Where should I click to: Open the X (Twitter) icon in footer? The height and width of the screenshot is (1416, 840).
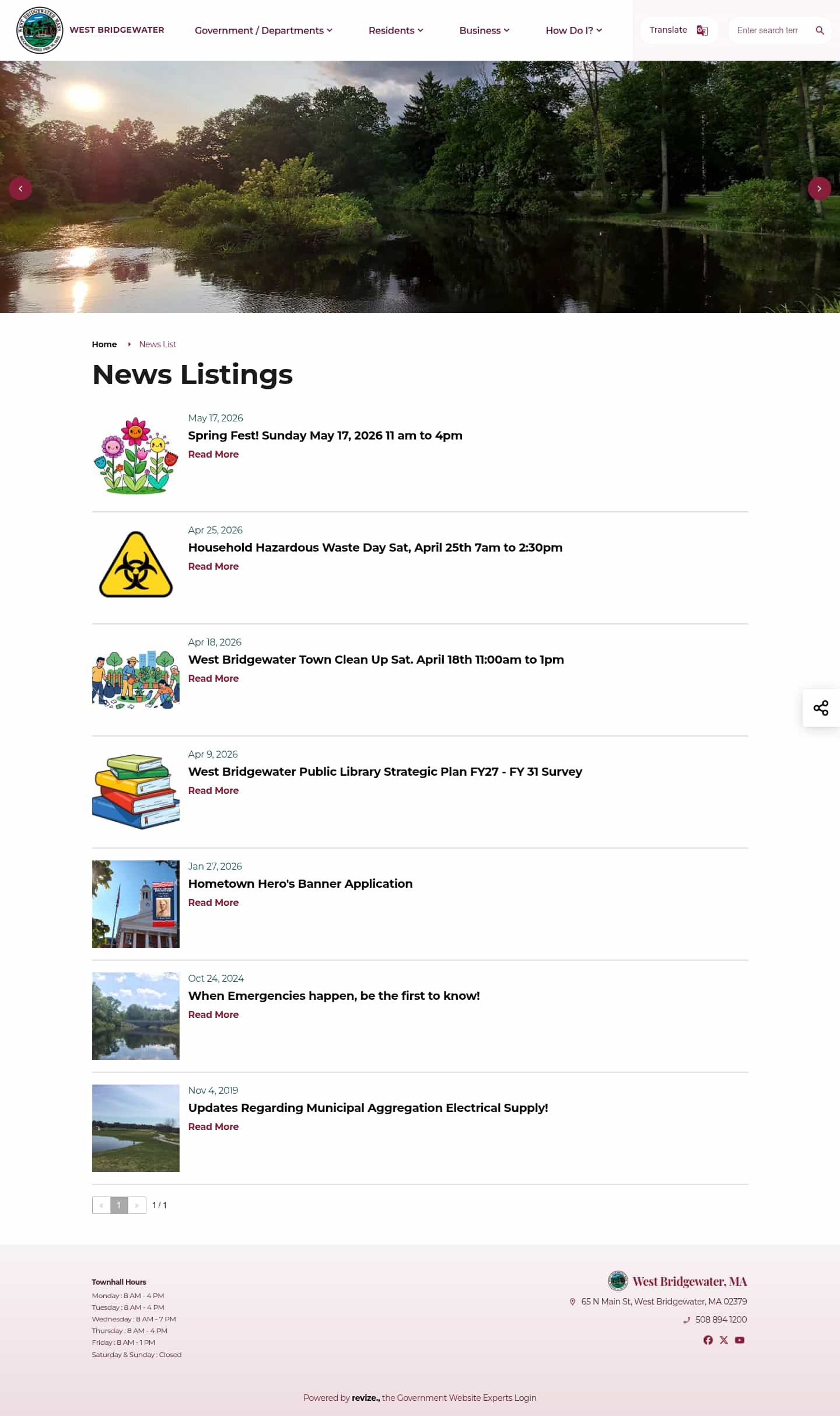[x=724, y=1340]
